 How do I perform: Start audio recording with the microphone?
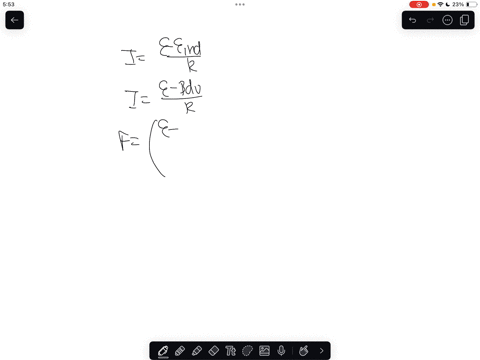281,351
